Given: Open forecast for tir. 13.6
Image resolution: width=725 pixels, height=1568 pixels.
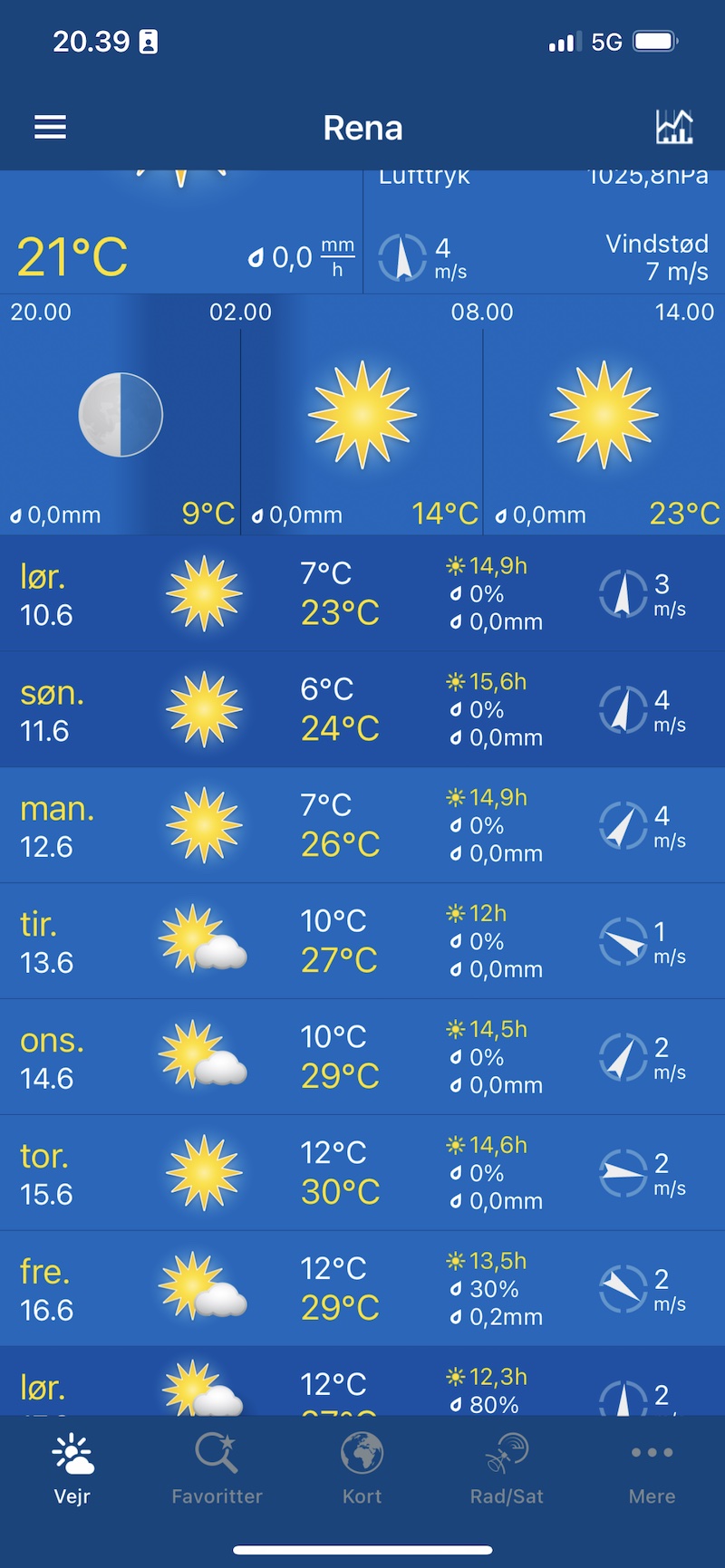Looking at the screenshot, I should 362,941.
